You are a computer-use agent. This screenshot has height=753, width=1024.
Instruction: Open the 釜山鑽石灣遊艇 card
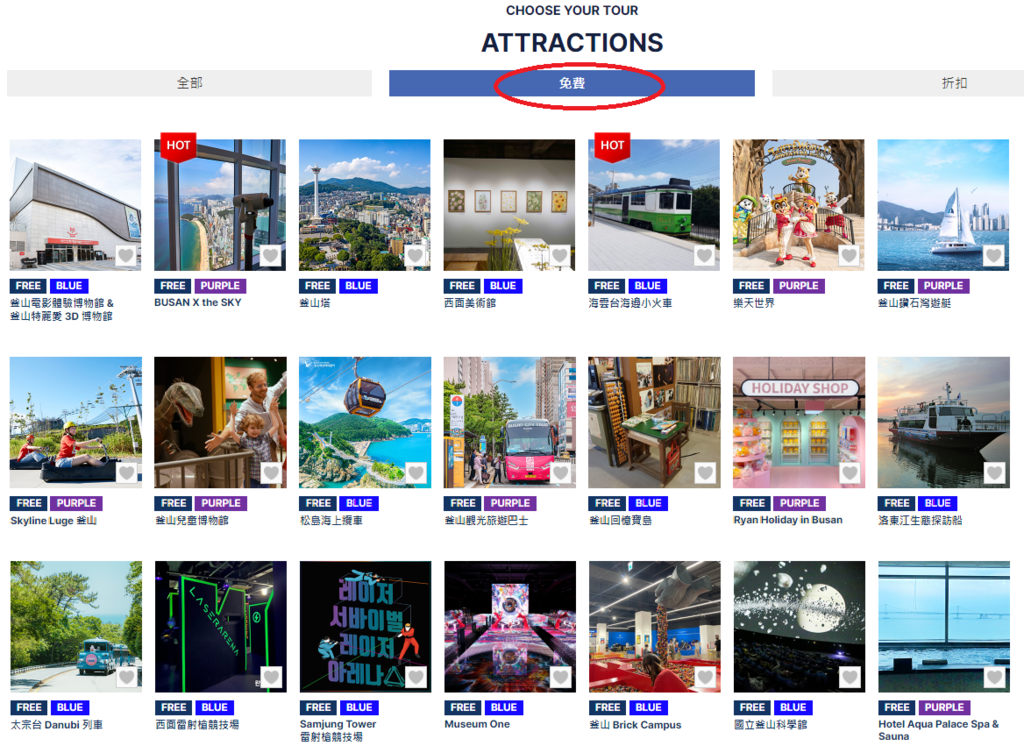click(x=943, y=205)
